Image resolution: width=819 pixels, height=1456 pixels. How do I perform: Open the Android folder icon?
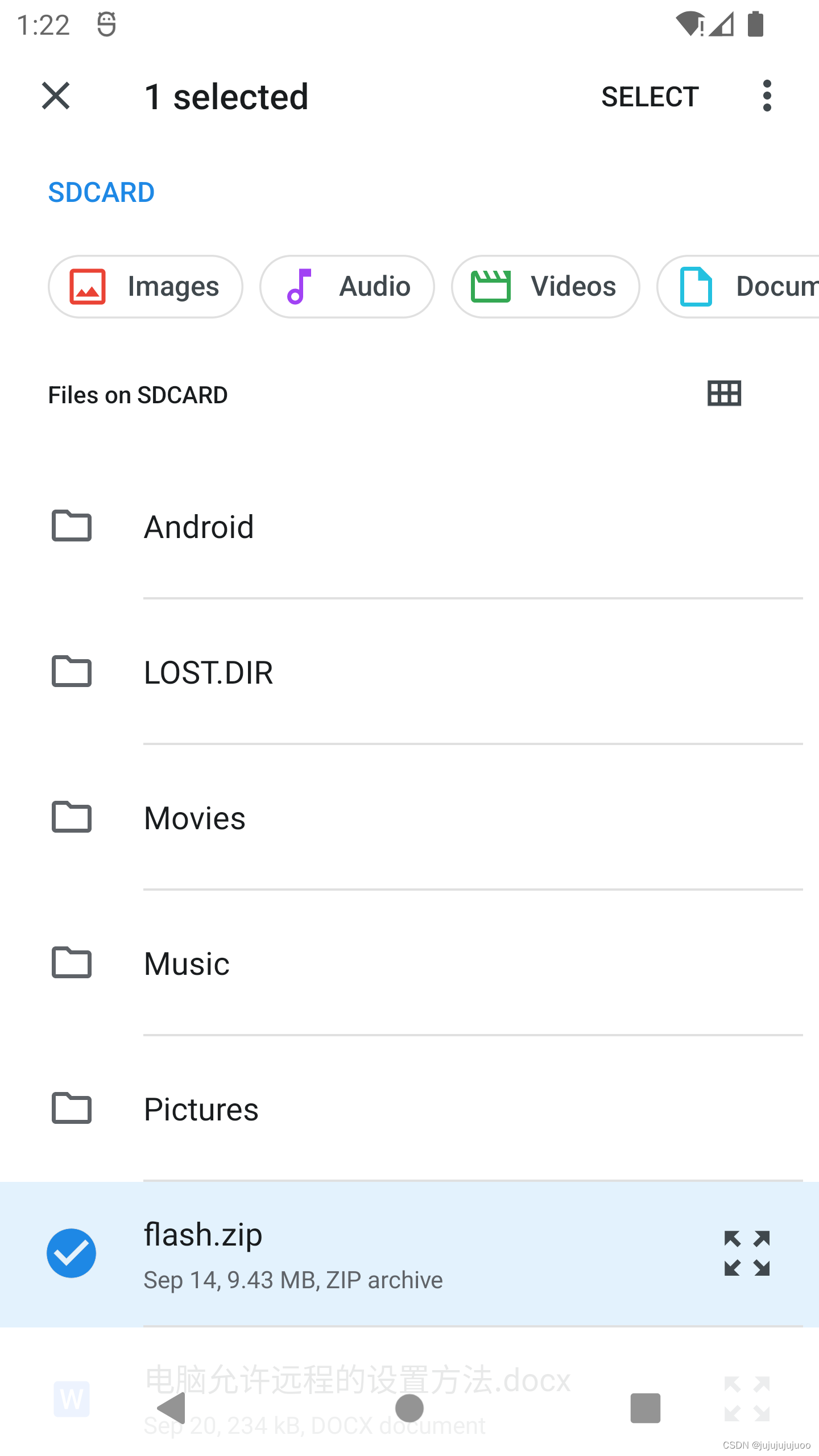tap(71, 526)
